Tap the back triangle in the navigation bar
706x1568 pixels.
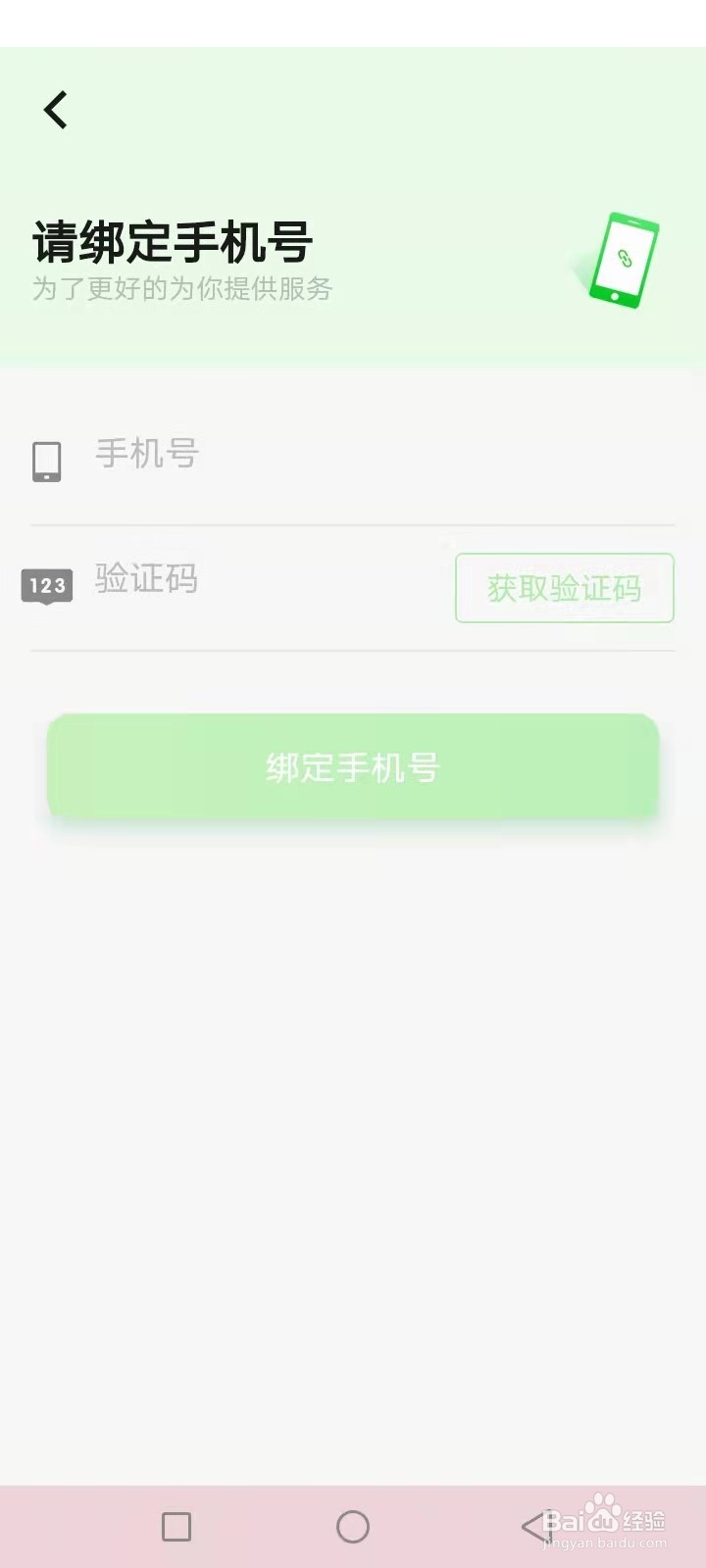pos(534,1526)
